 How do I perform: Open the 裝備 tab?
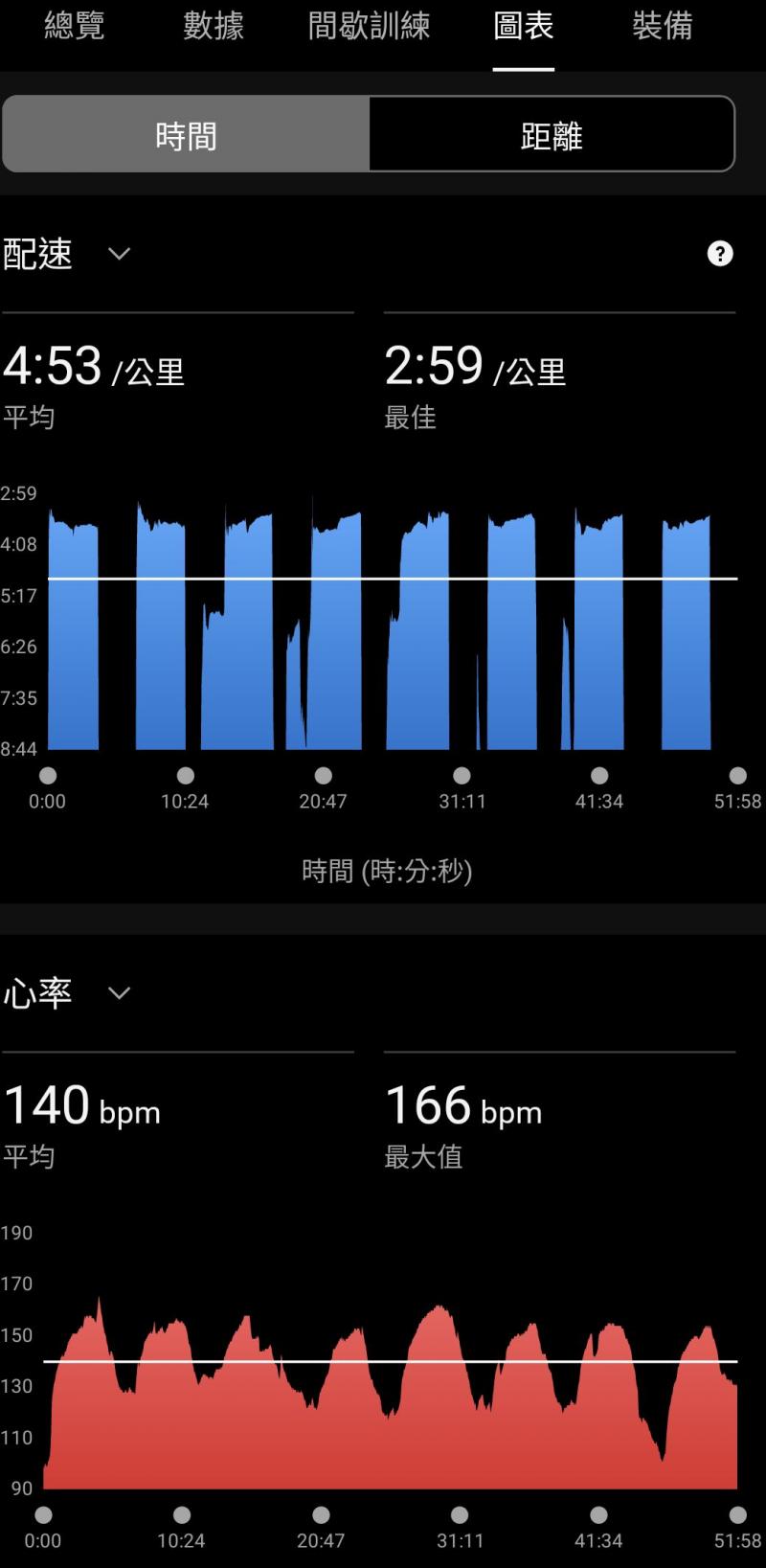coord(662,27)
